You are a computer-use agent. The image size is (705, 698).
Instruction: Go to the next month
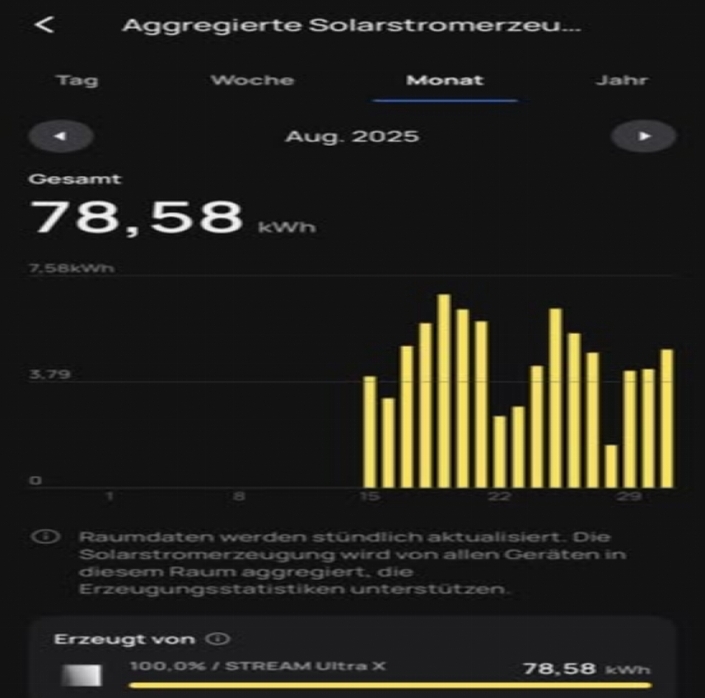point(643,135)
